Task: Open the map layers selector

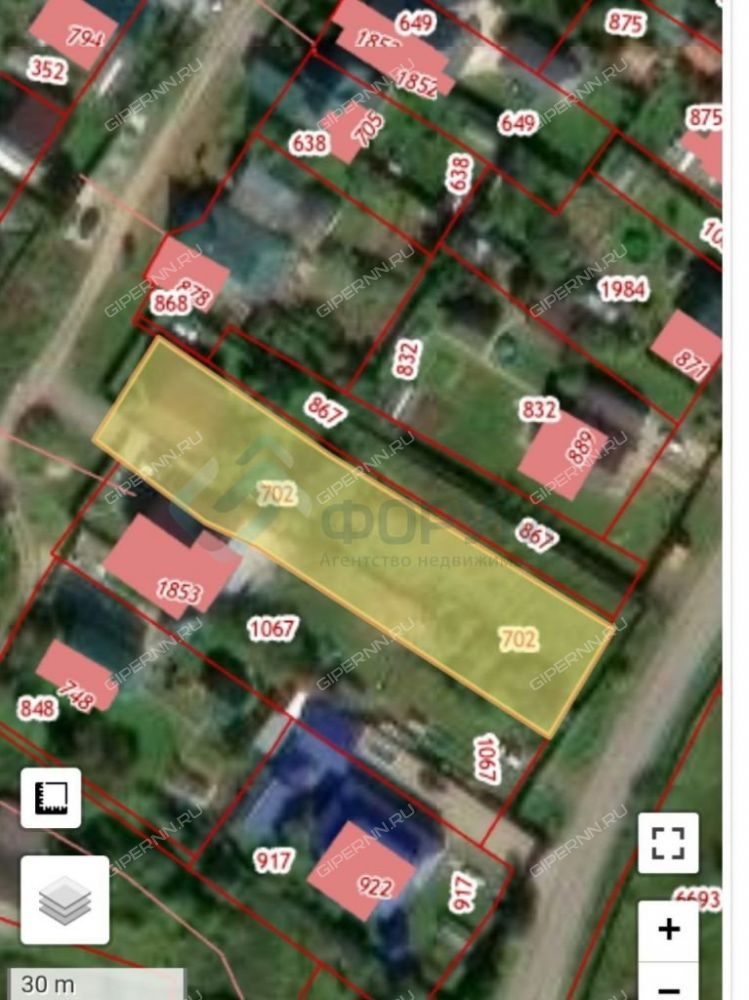Action: 64,900
